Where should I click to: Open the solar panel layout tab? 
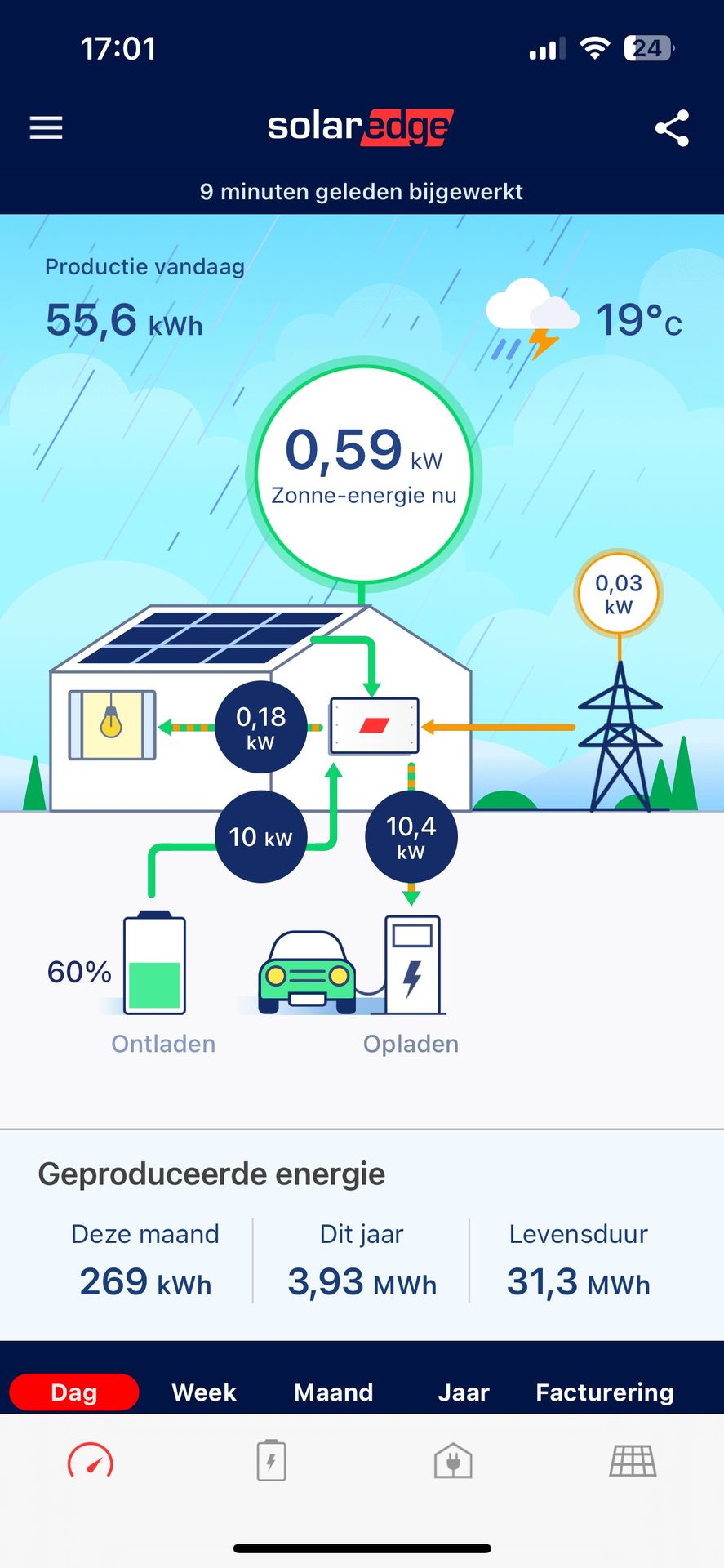coord(633,1461)
